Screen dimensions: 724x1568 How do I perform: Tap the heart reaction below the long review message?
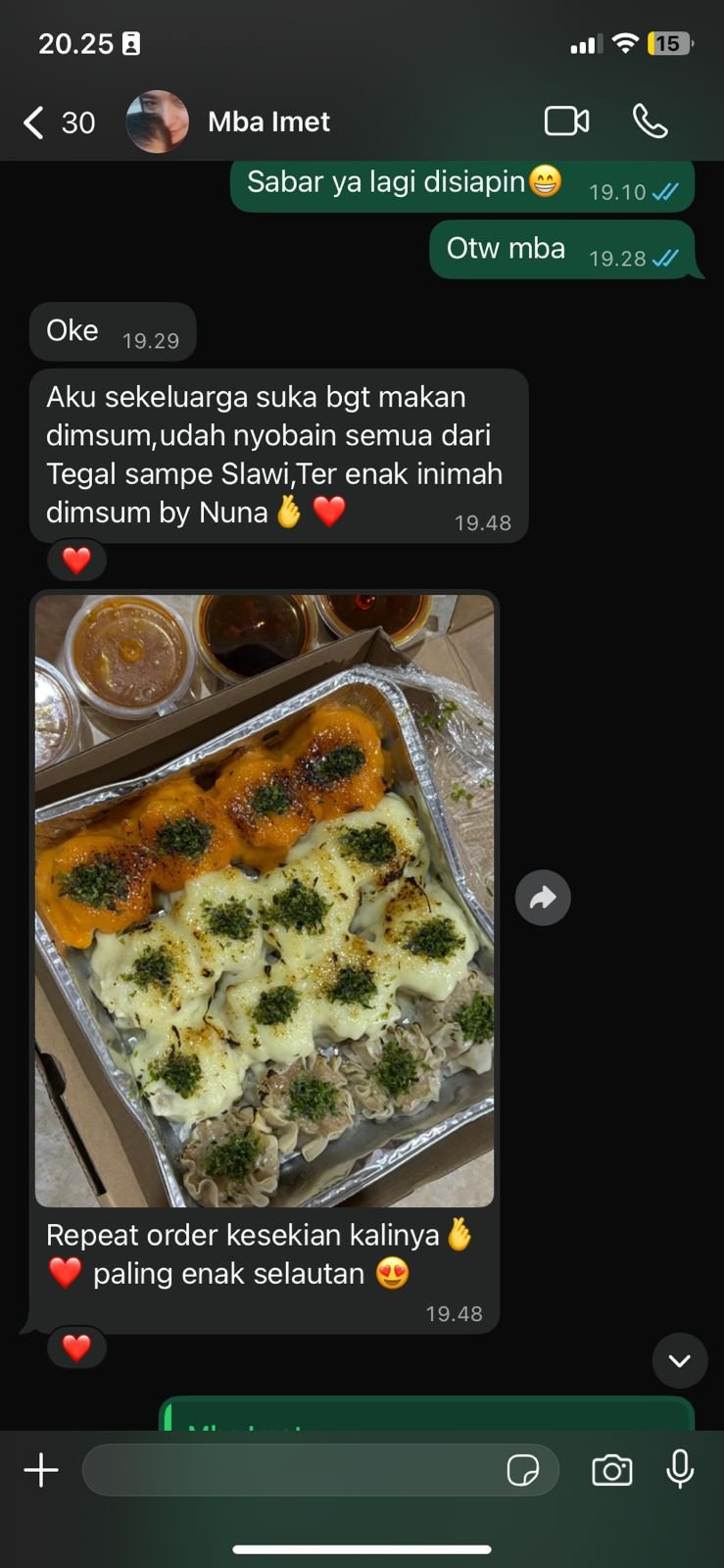tap(76, 559)
